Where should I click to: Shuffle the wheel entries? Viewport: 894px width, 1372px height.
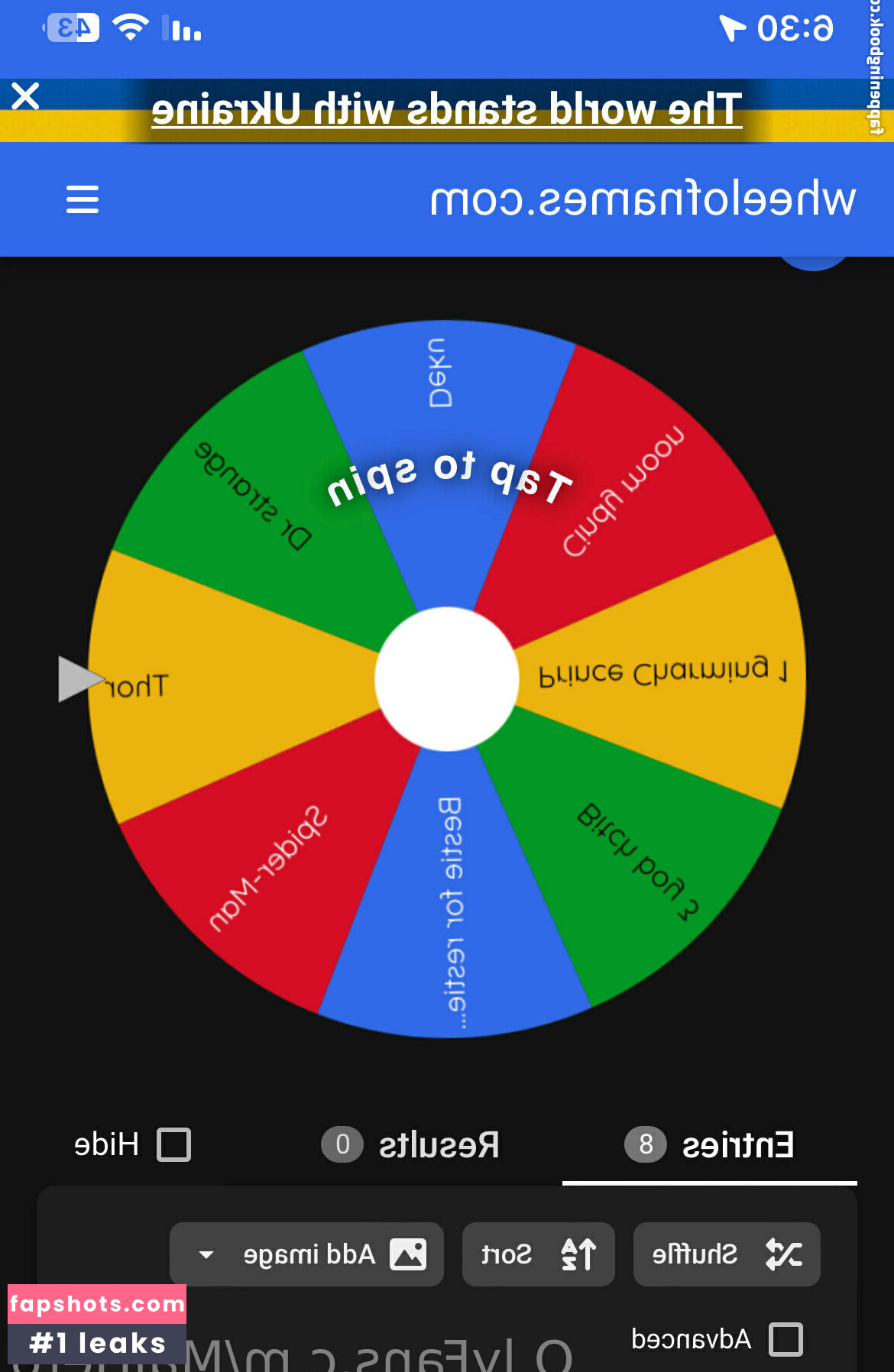pos(726,1254)
